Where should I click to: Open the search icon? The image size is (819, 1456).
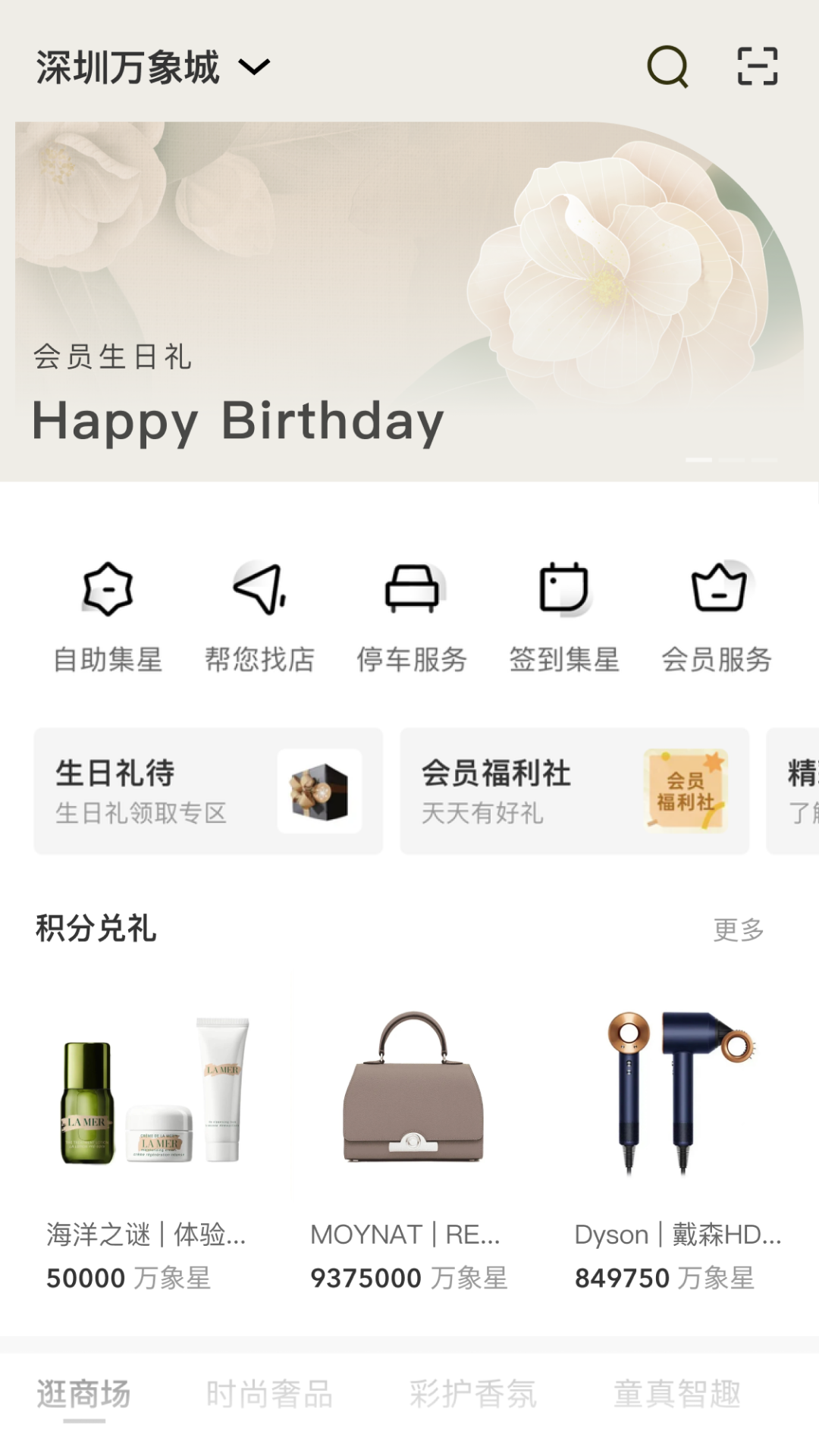pyautogui.click(x=667, y=67)
